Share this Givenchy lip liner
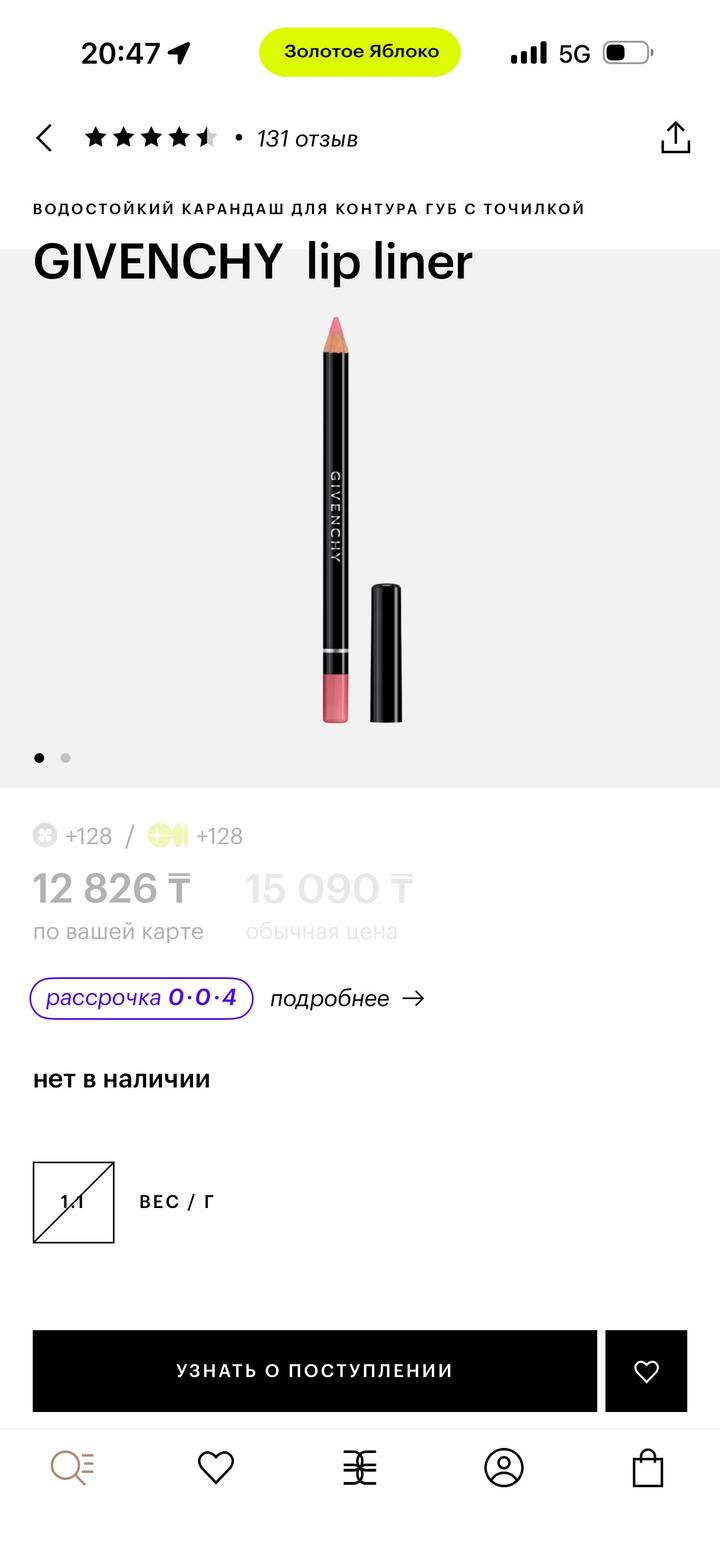This screenshot has height=1564, width=720. pos(675,138)
